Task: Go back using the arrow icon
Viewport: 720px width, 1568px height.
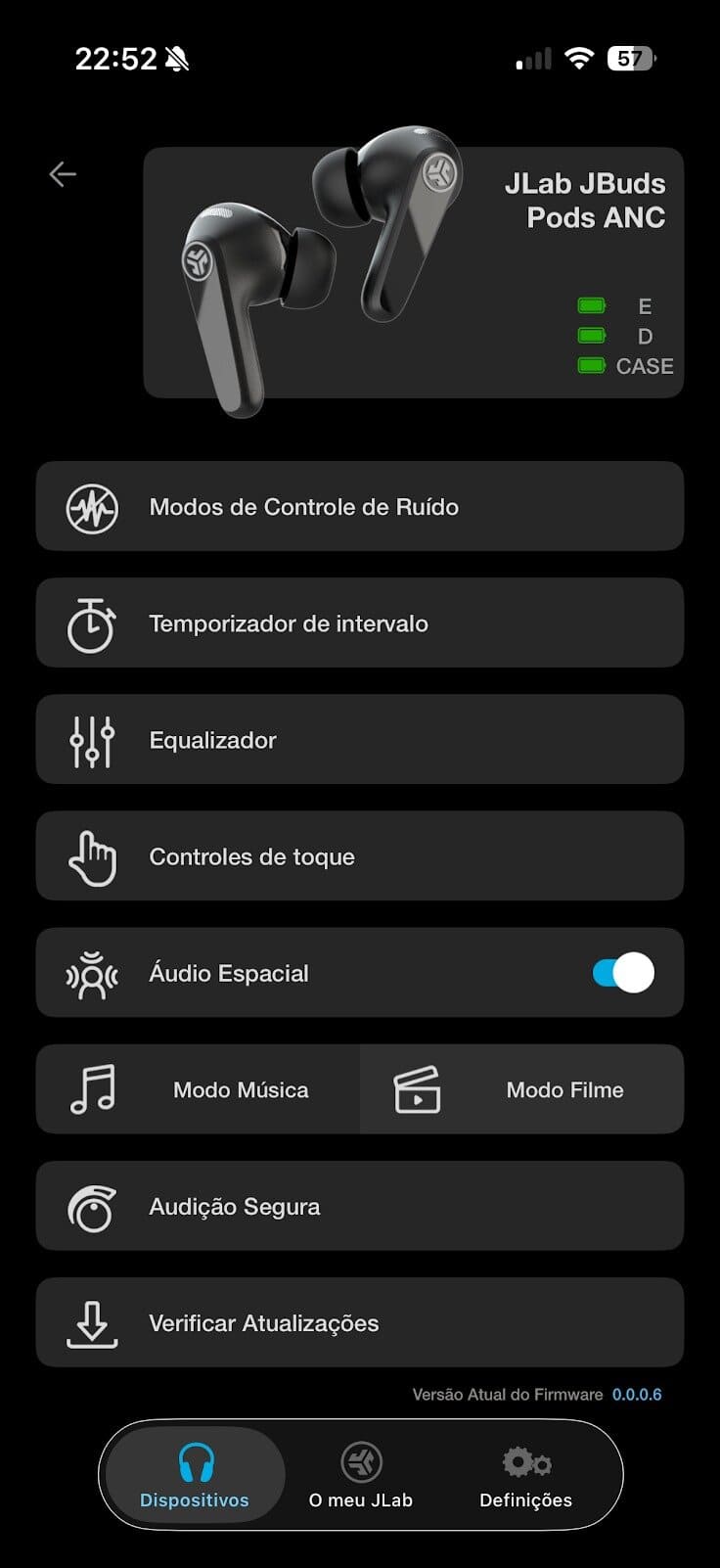Action: click(63, 174)
